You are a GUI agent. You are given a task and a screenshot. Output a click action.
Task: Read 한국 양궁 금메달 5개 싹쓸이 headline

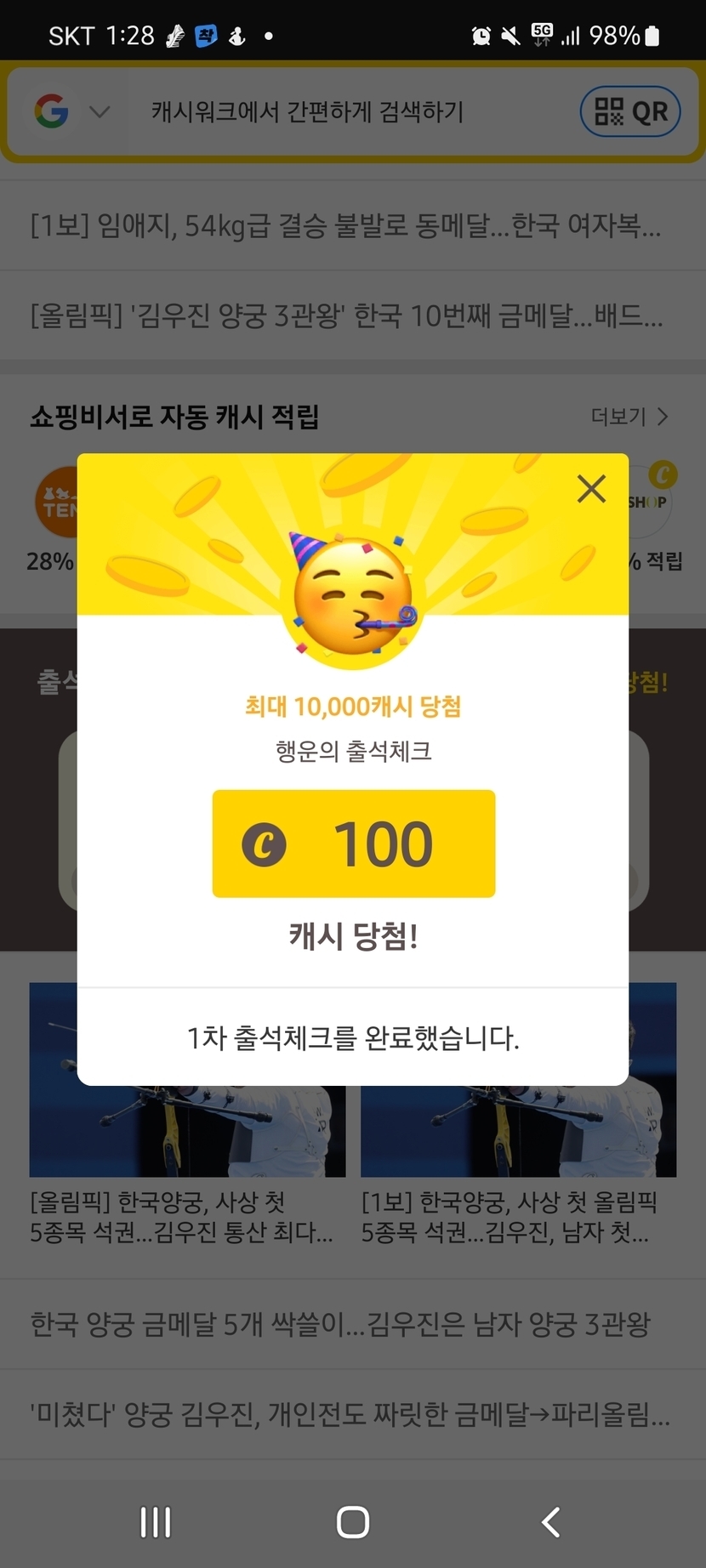point(340,1324)
